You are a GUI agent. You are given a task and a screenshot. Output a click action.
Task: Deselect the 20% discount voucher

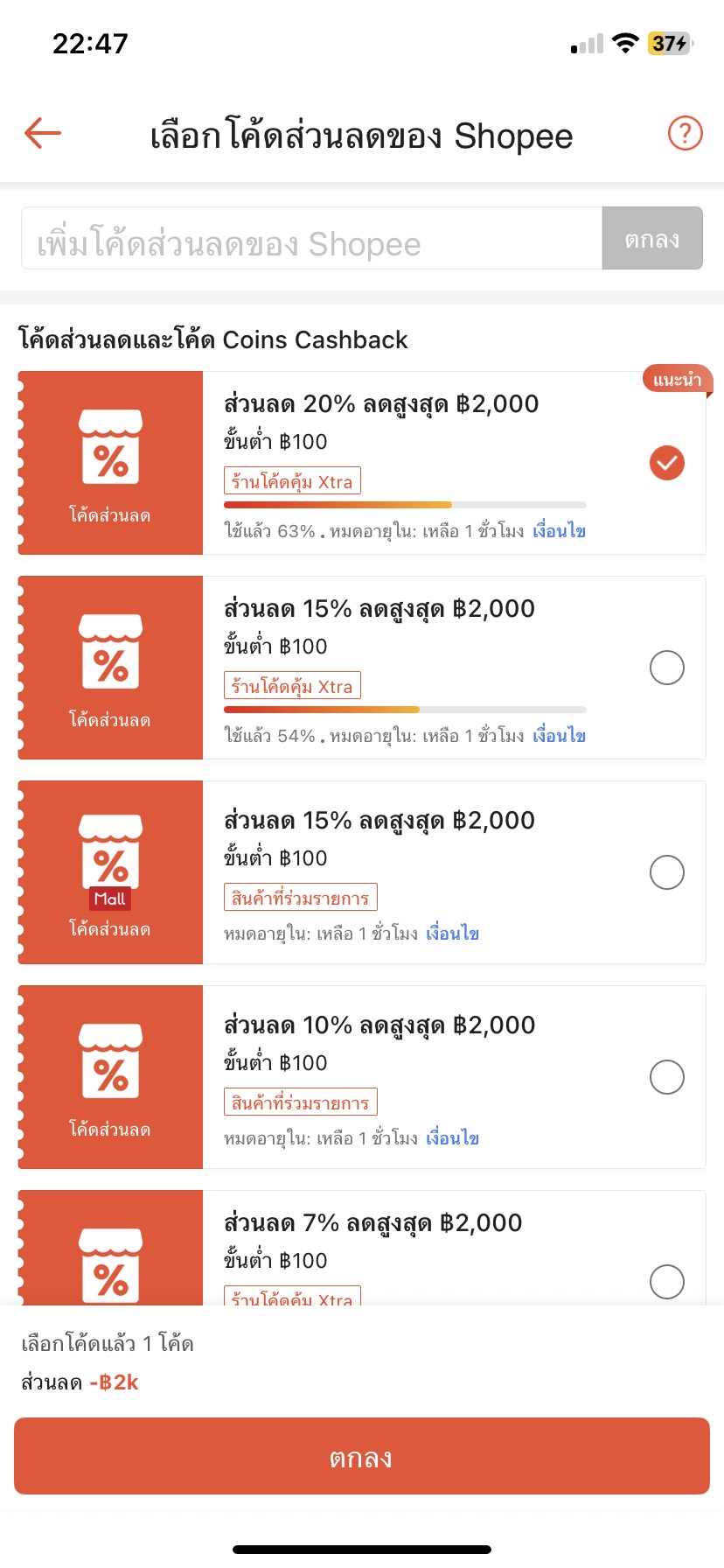pos(666,463)
